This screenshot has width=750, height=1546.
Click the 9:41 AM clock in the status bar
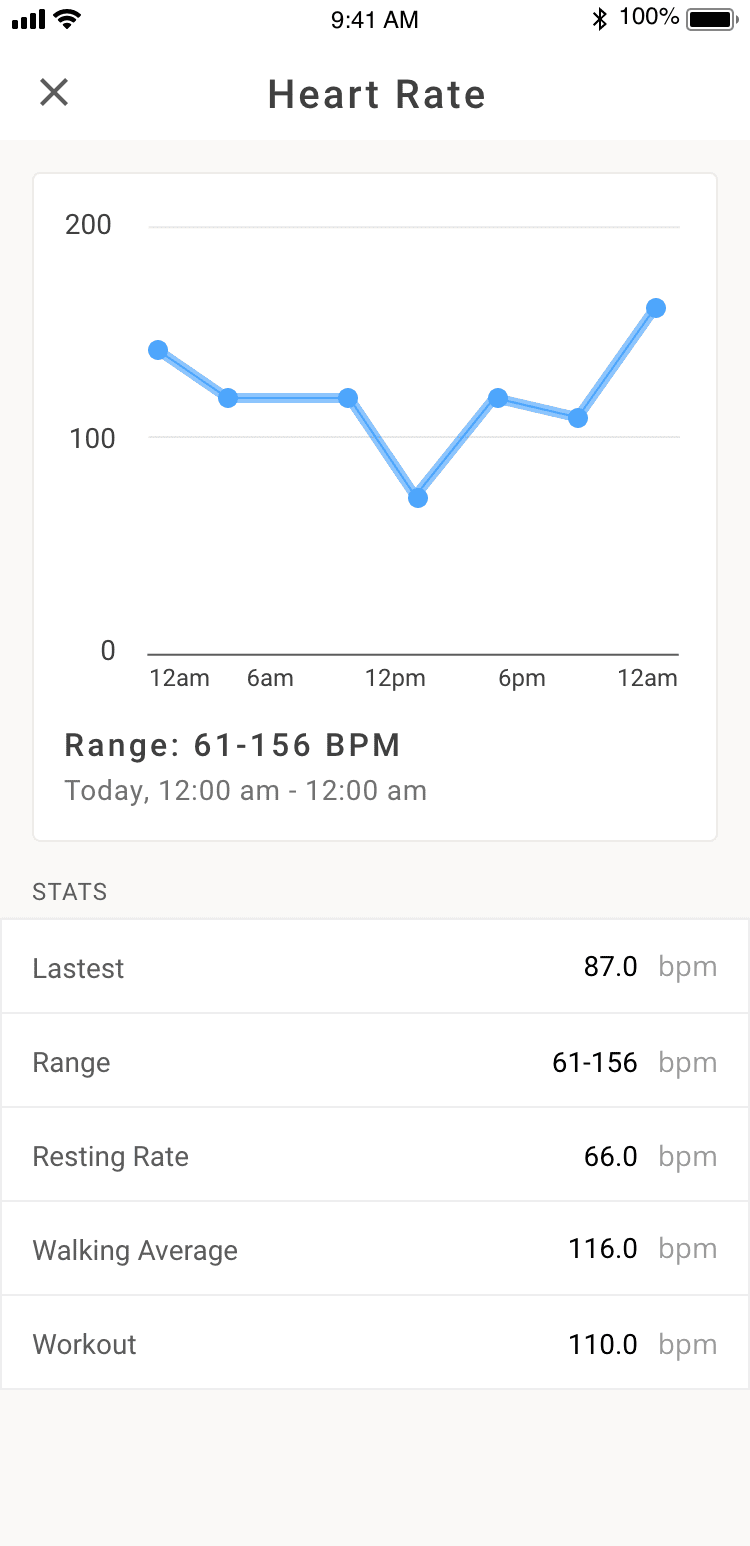[x=375, y=19]
